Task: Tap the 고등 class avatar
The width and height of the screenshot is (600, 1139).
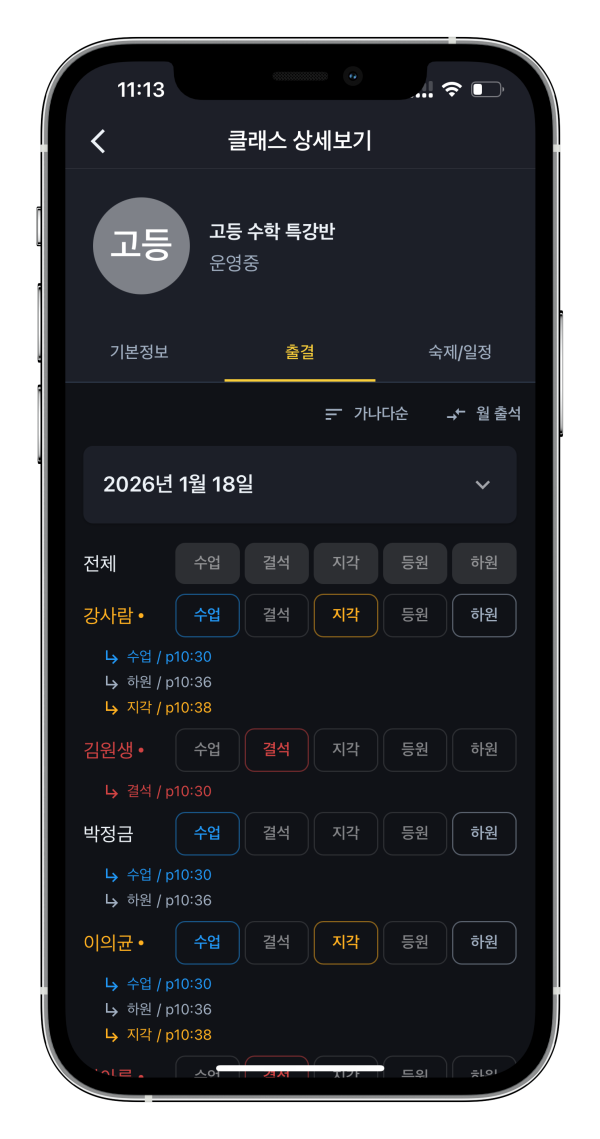Action: click(x=141, y=245)
